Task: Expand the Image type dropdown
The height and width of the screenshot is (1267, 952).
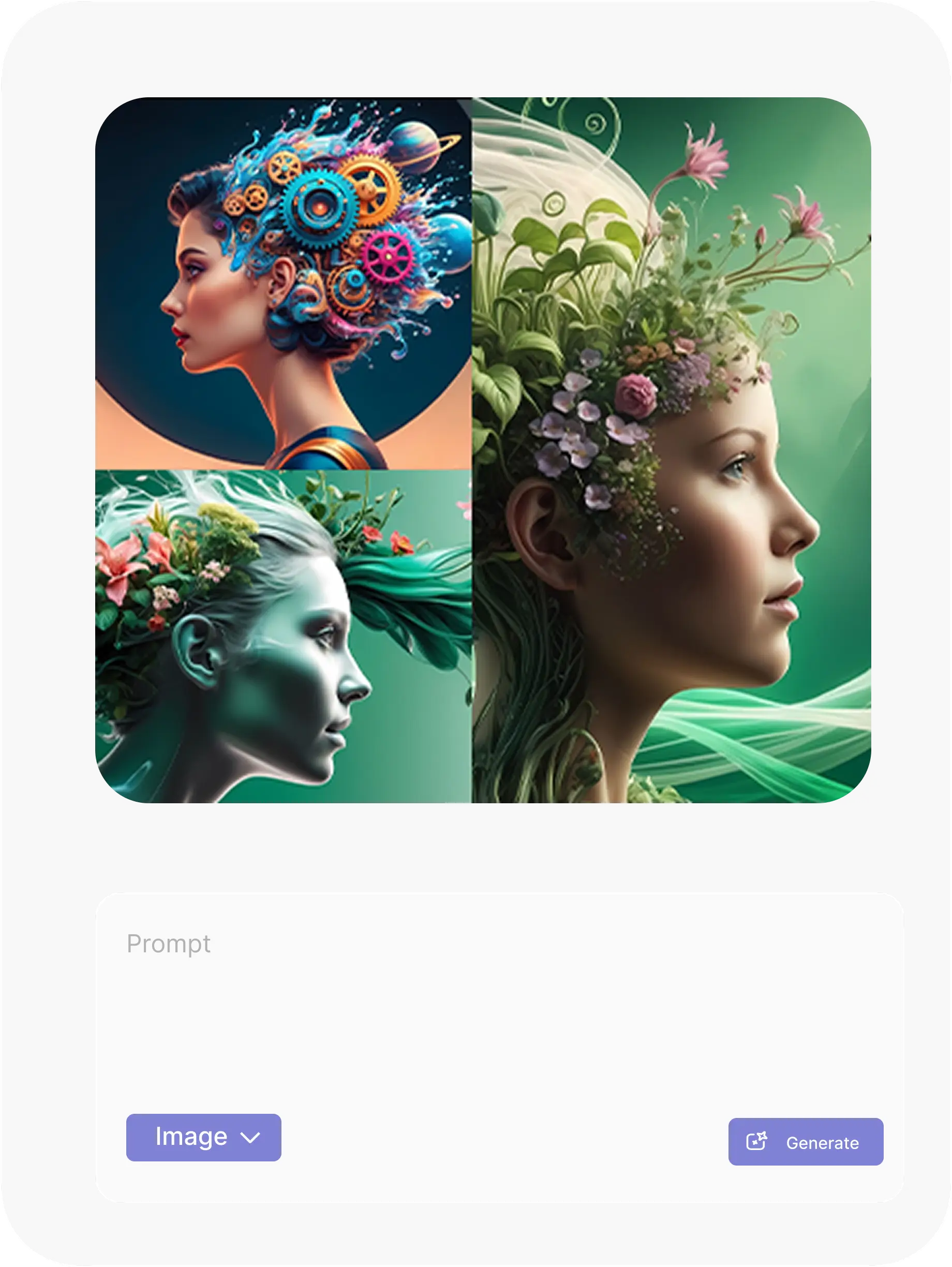Action: coord(203,1137)
